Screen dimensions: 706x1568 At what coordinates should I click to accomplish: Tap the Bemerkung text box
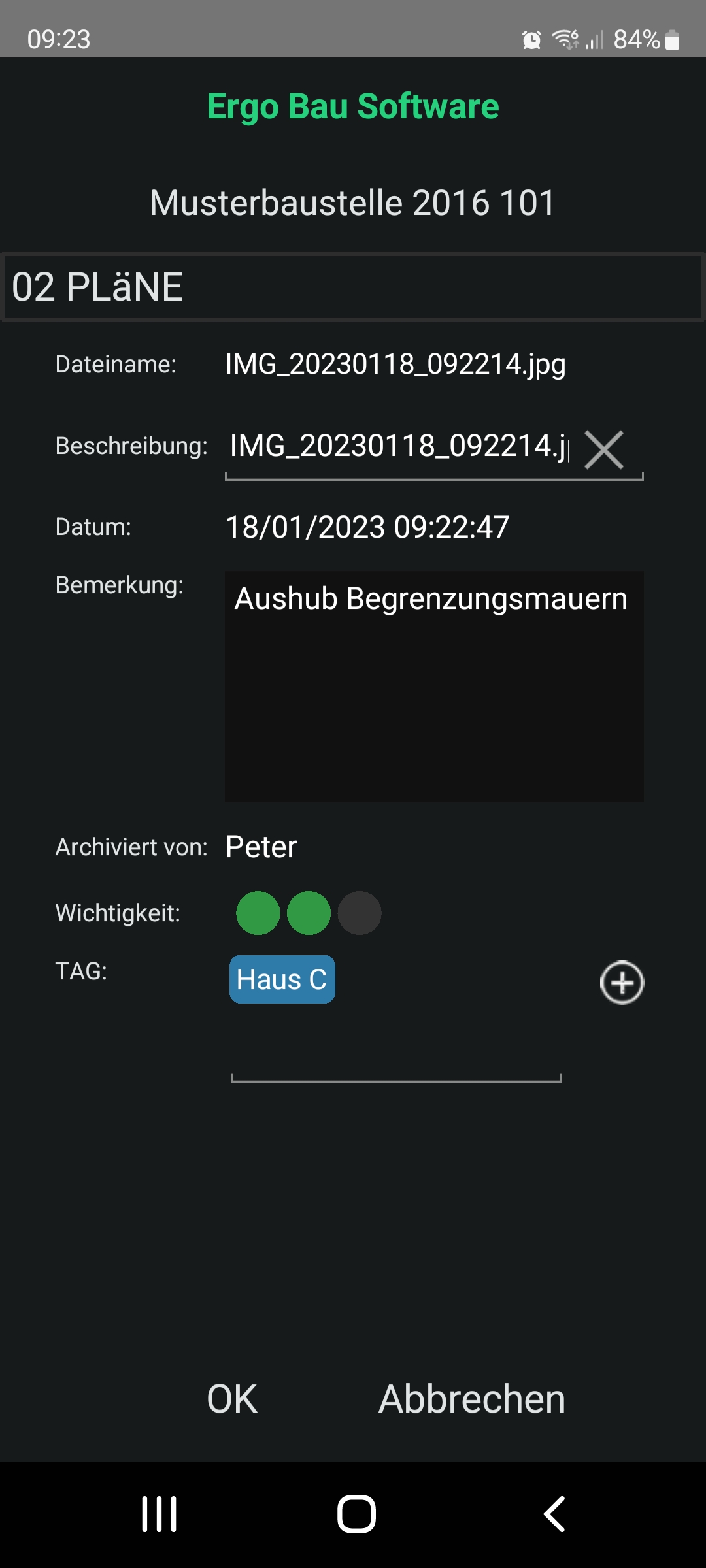434,686
